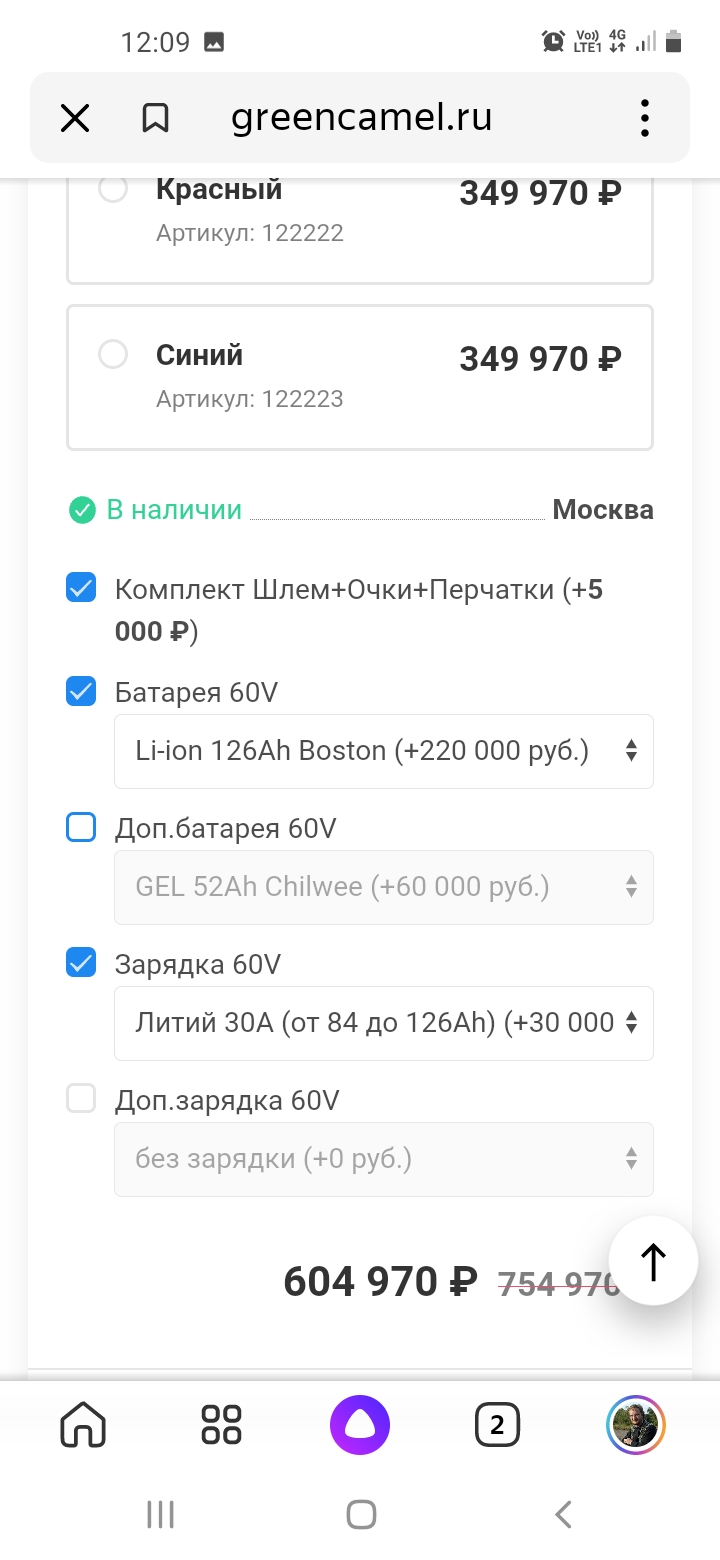Viewport: 720px width, 1560px height.
Task: Show the two open tabs
Action: 497,1424
